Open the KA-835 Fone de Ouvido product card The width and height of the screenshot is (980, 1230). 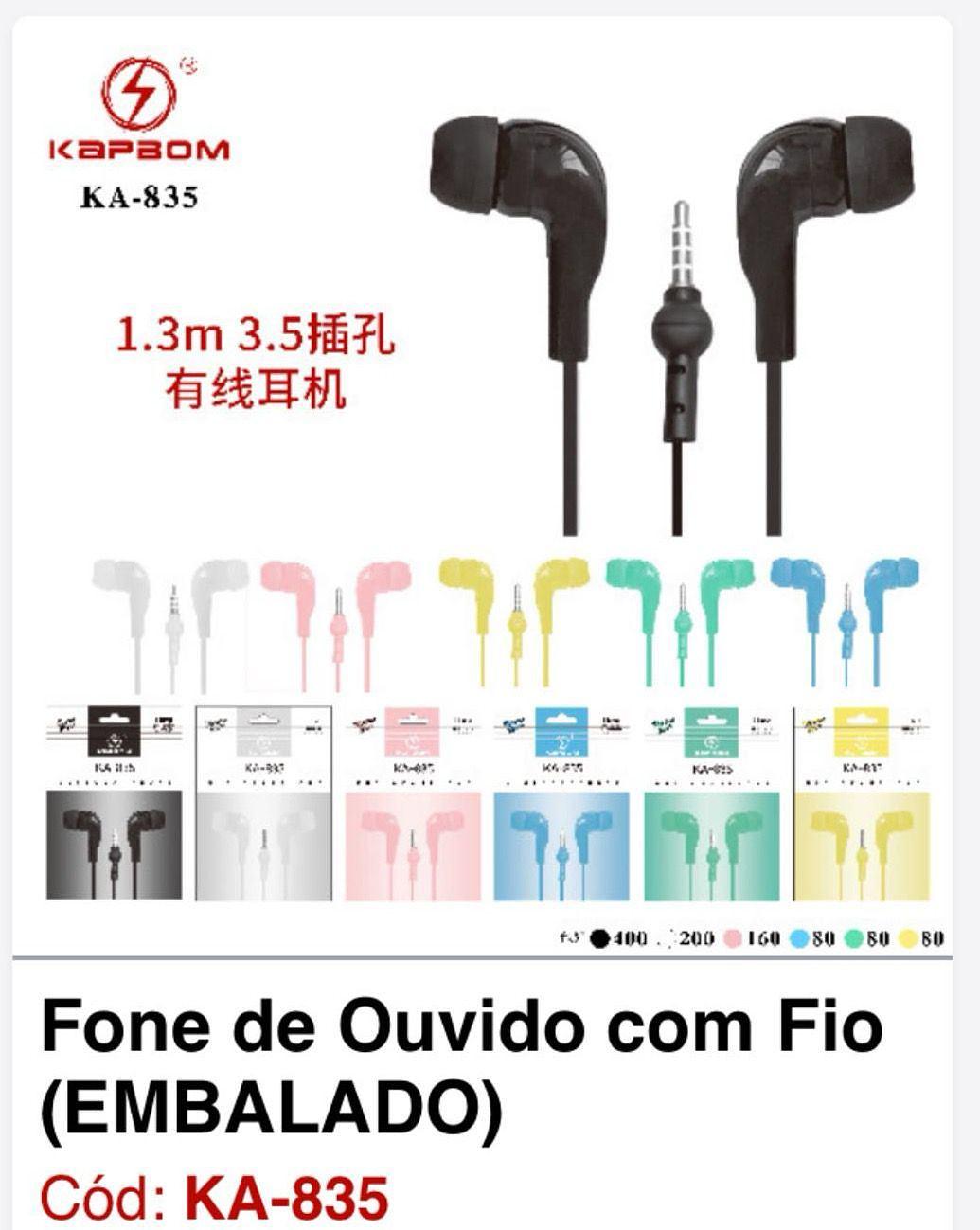461,1062
